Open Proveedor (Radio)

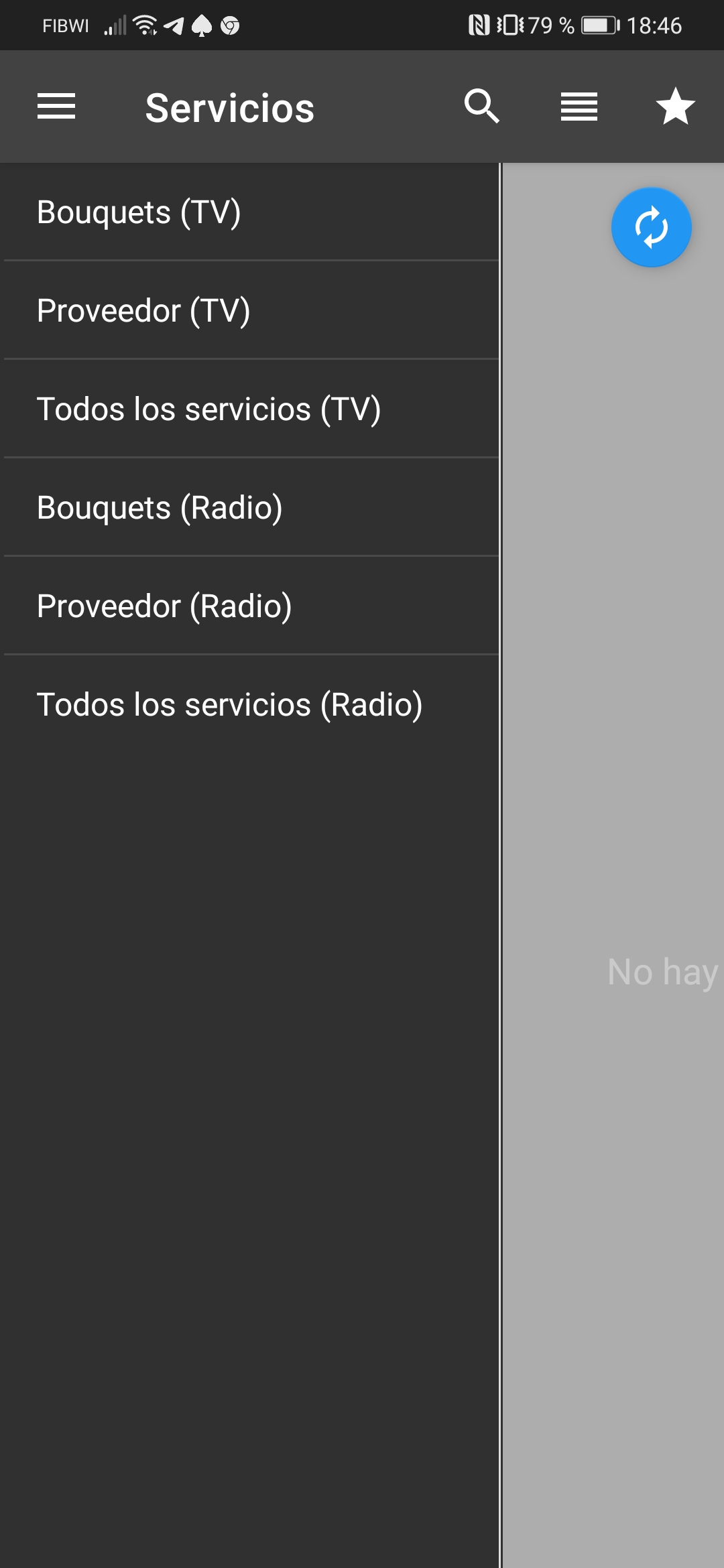pos(249,606)
